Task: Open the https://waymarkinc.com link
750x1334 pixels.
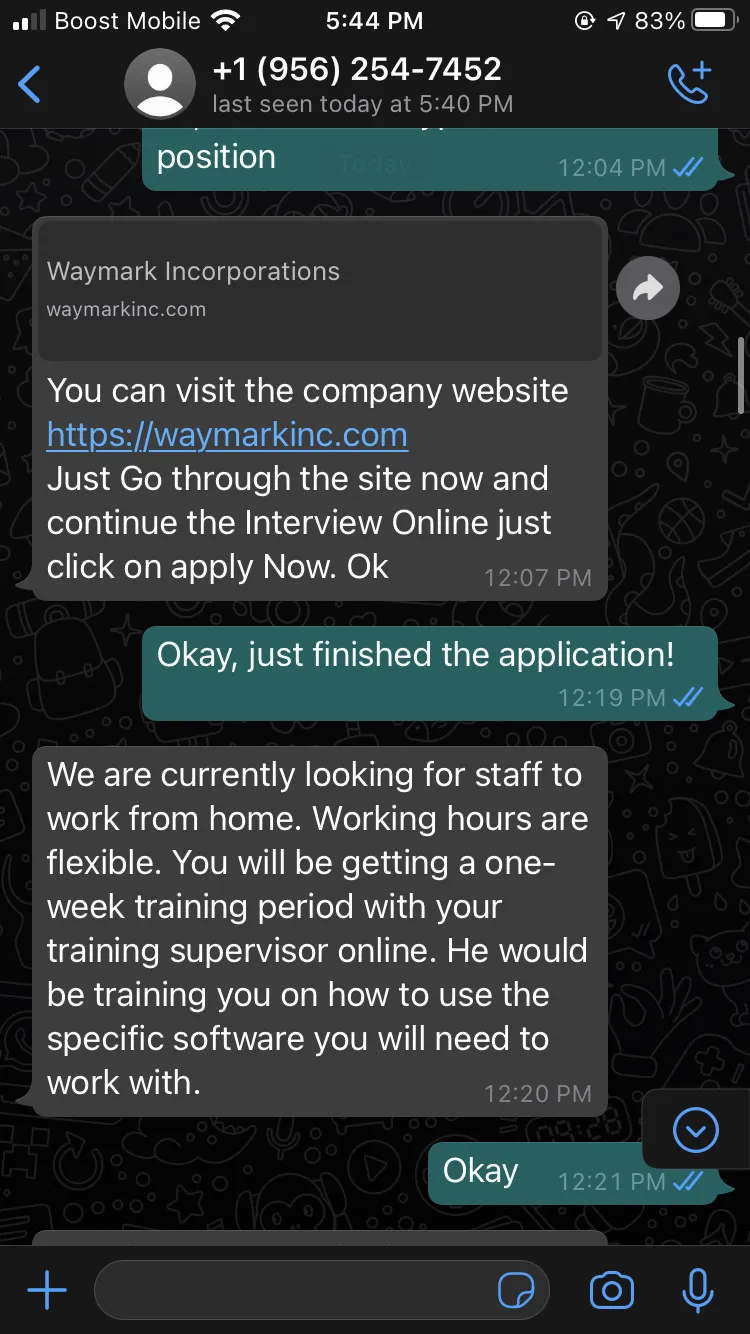Action: click(227, 435)
